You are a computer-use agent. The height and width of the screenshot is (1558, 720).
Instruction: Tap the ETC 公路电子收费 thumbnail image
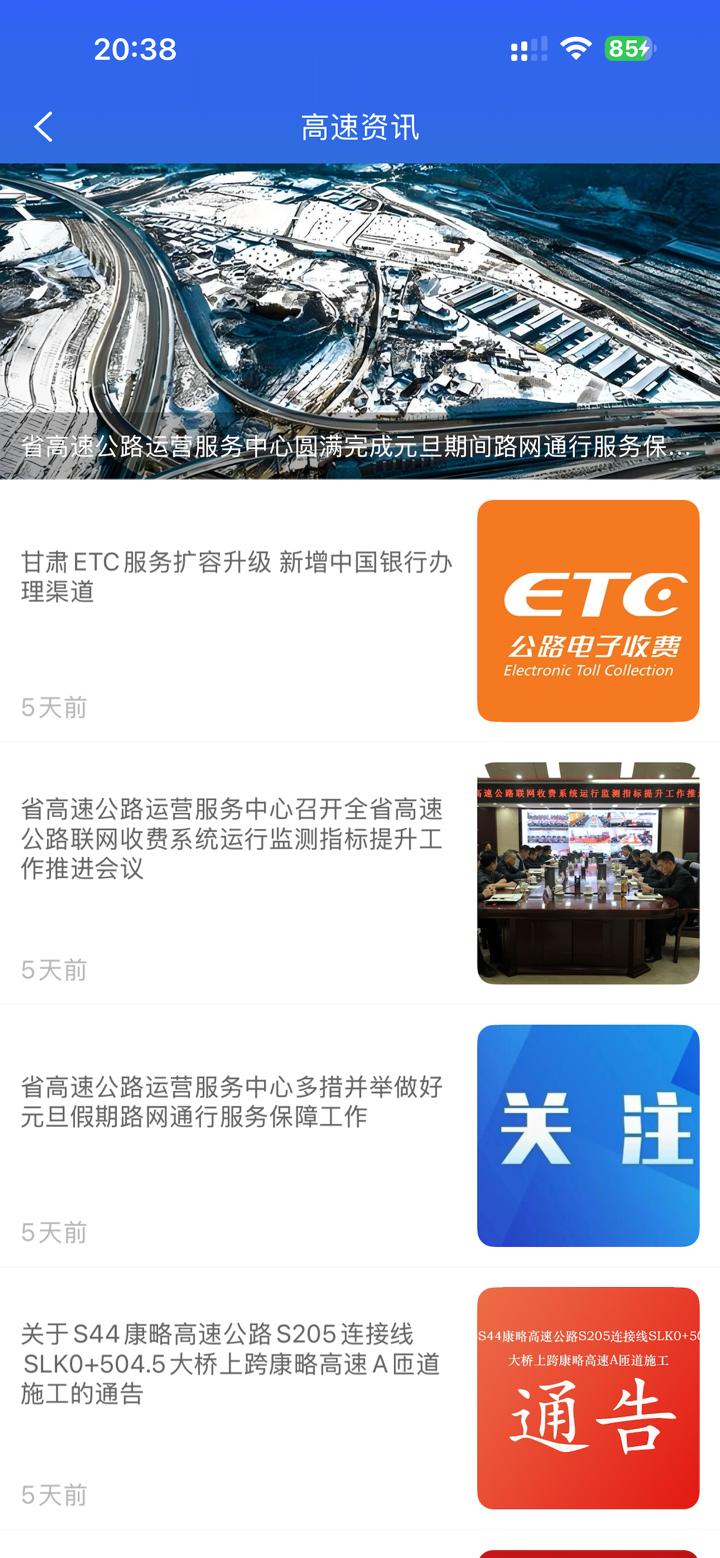coord(588,610)
